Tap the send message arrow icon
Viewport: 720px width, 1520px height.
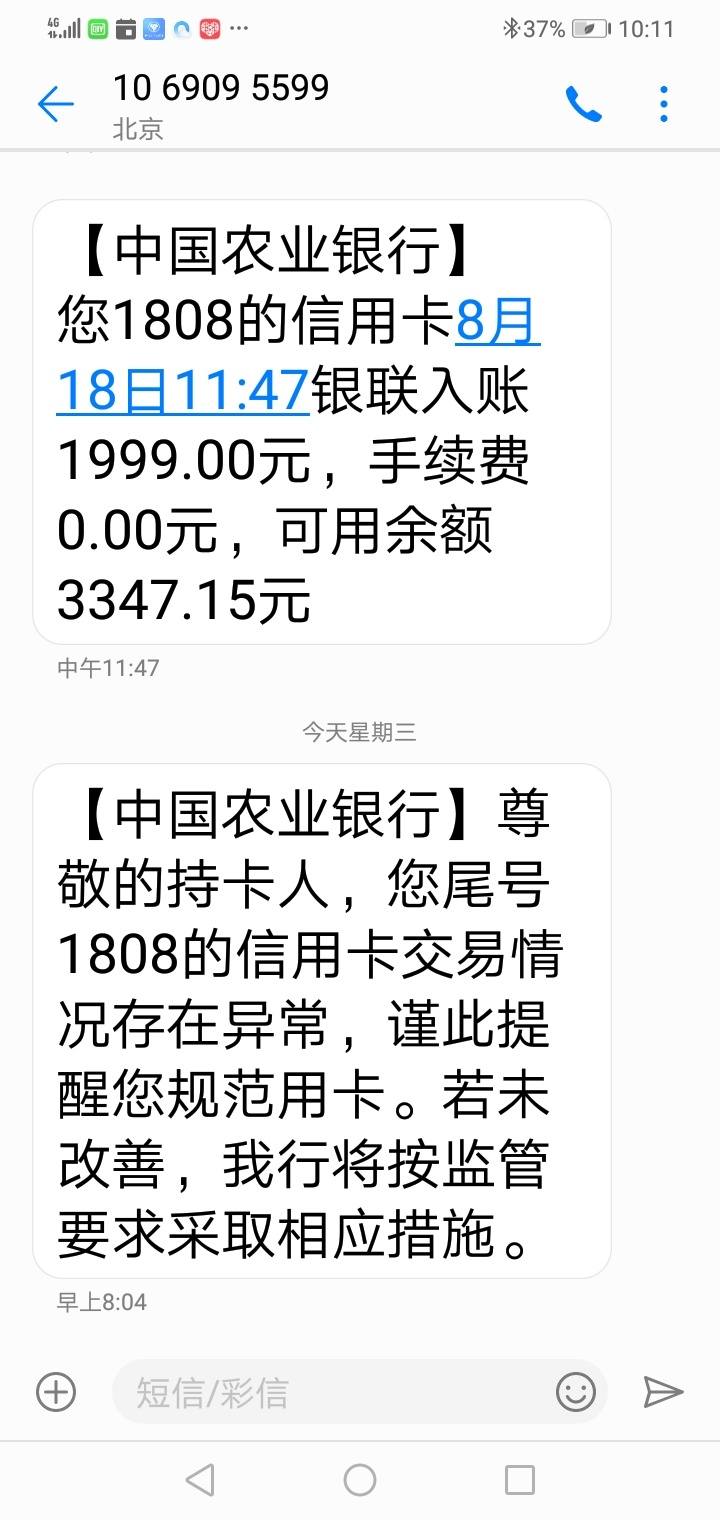662,1392
